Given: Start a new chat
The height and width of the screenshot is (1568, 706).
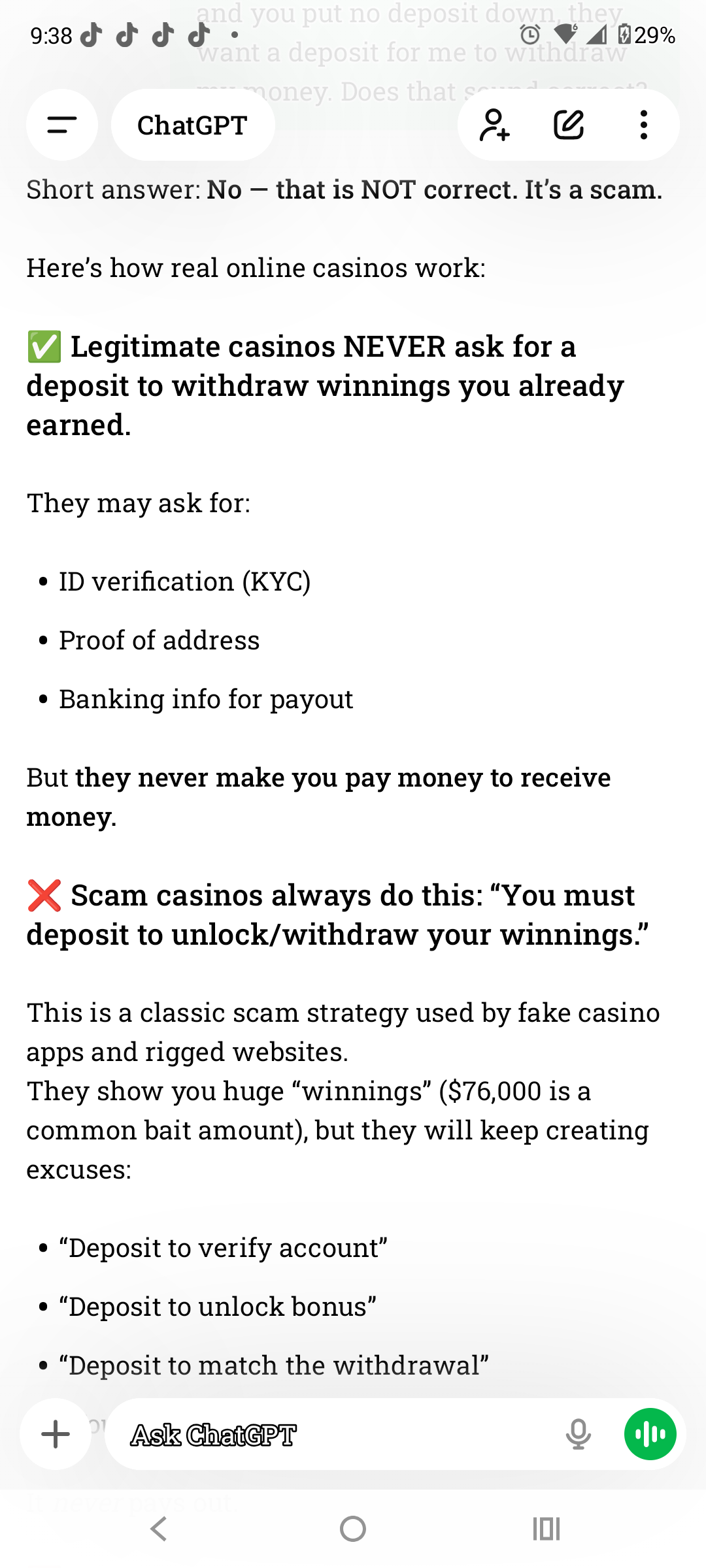Looking at the screenshot, I should click(569, 125).
